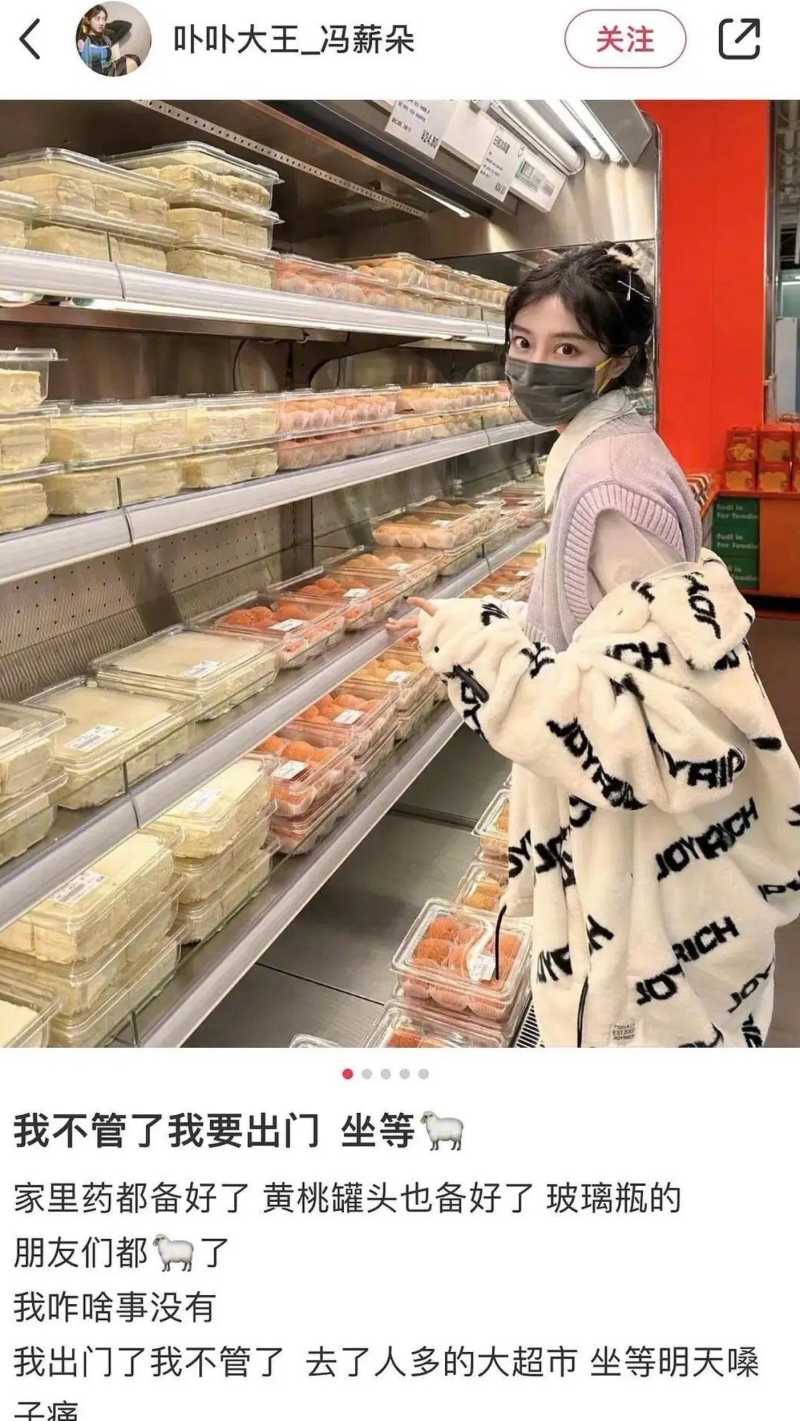Go back using the top-left arrow

click(31, 40)
